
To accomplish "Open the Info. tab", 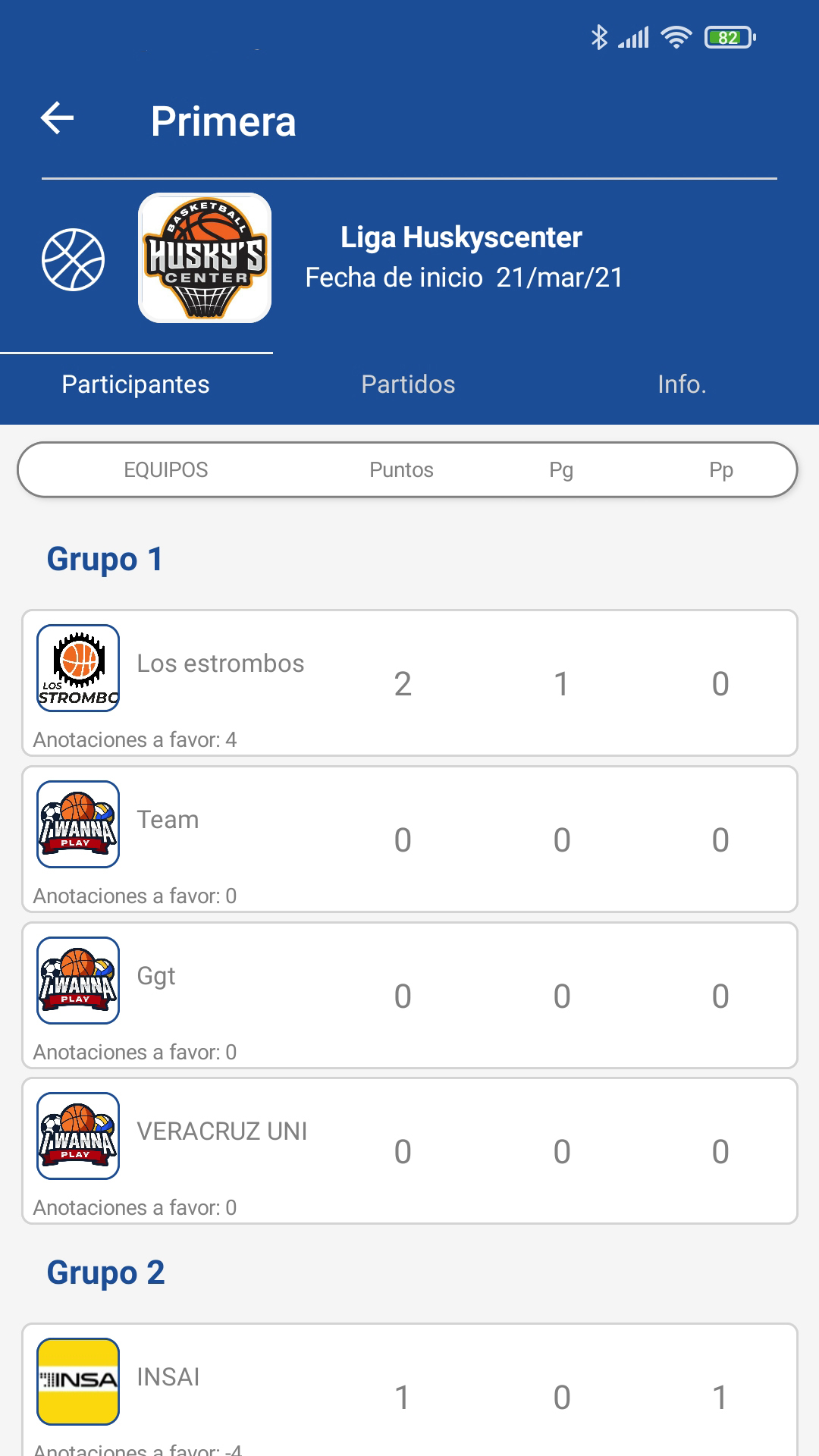I will tap(682, 384).
